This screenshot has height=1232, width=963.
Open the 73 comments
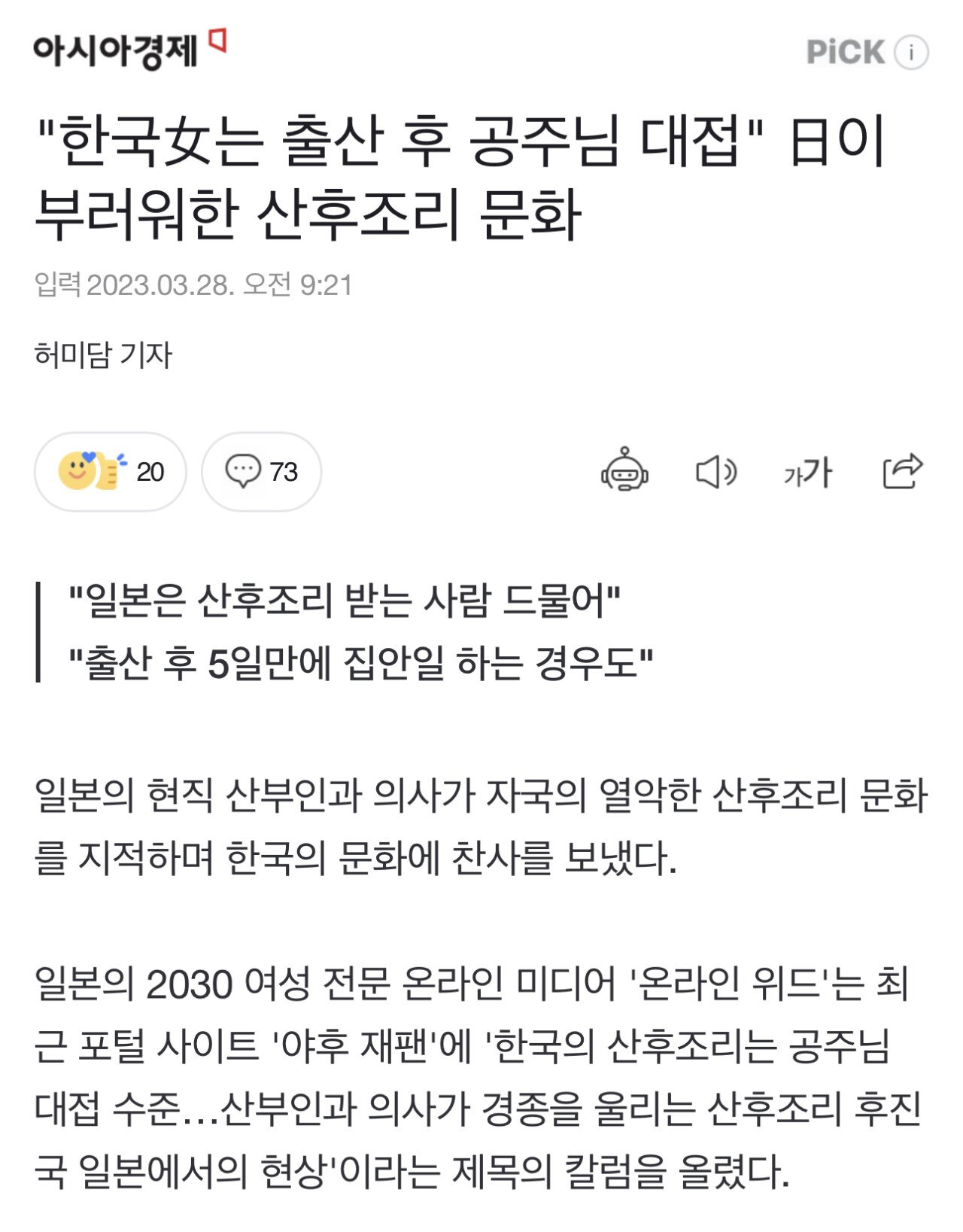point(261,472)
